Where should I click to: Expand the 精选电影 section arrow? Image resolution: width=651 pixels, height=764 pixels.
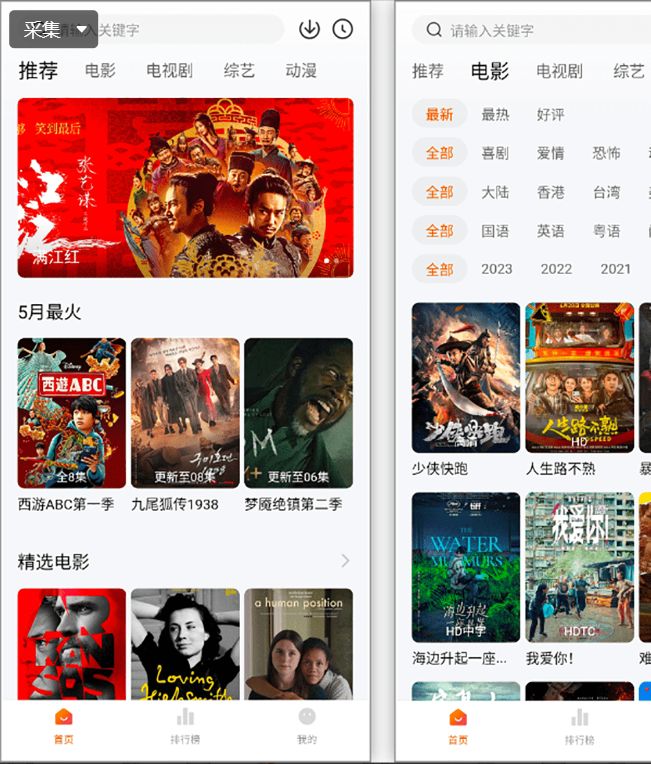pyautogui.click(x=345, y=561)
